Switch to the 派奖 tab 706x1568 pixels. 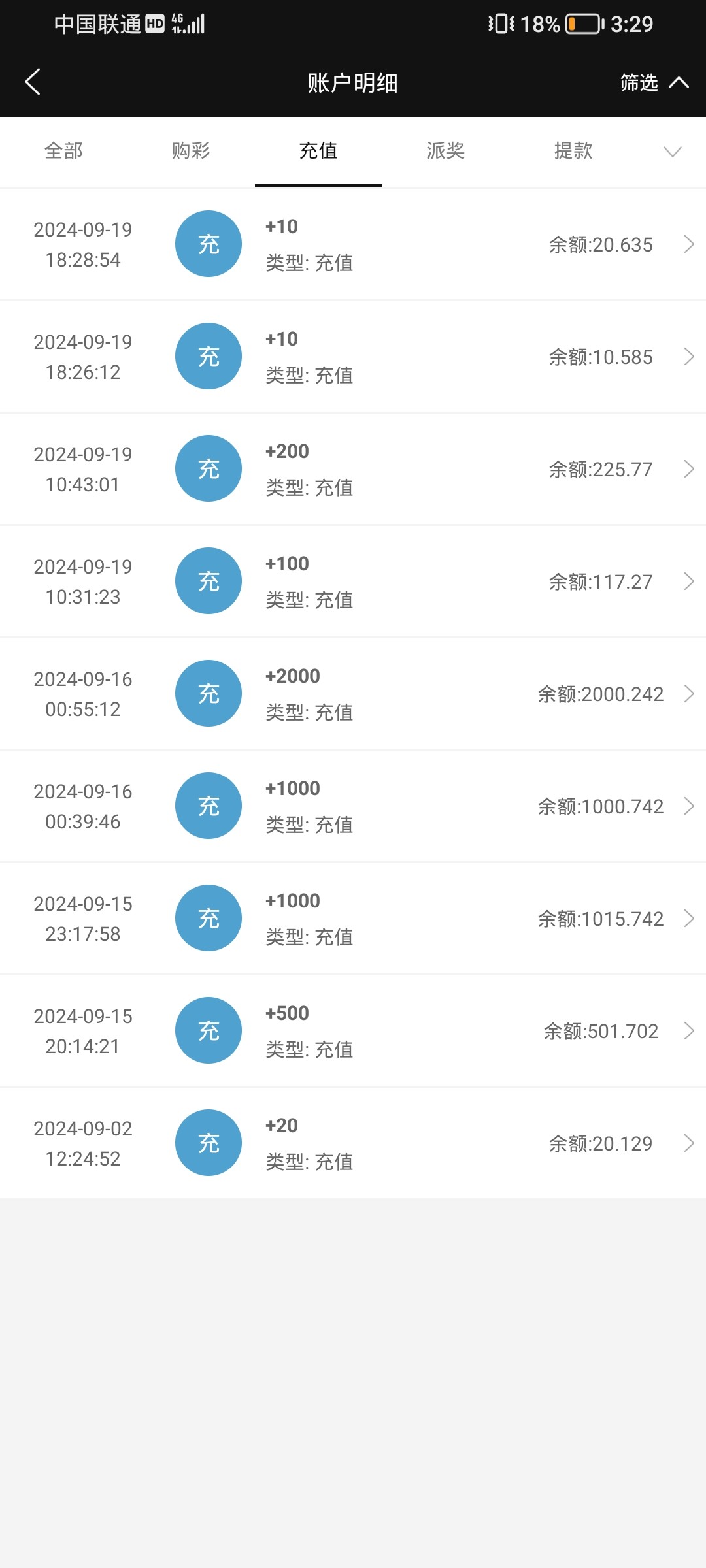pos(446,151)
